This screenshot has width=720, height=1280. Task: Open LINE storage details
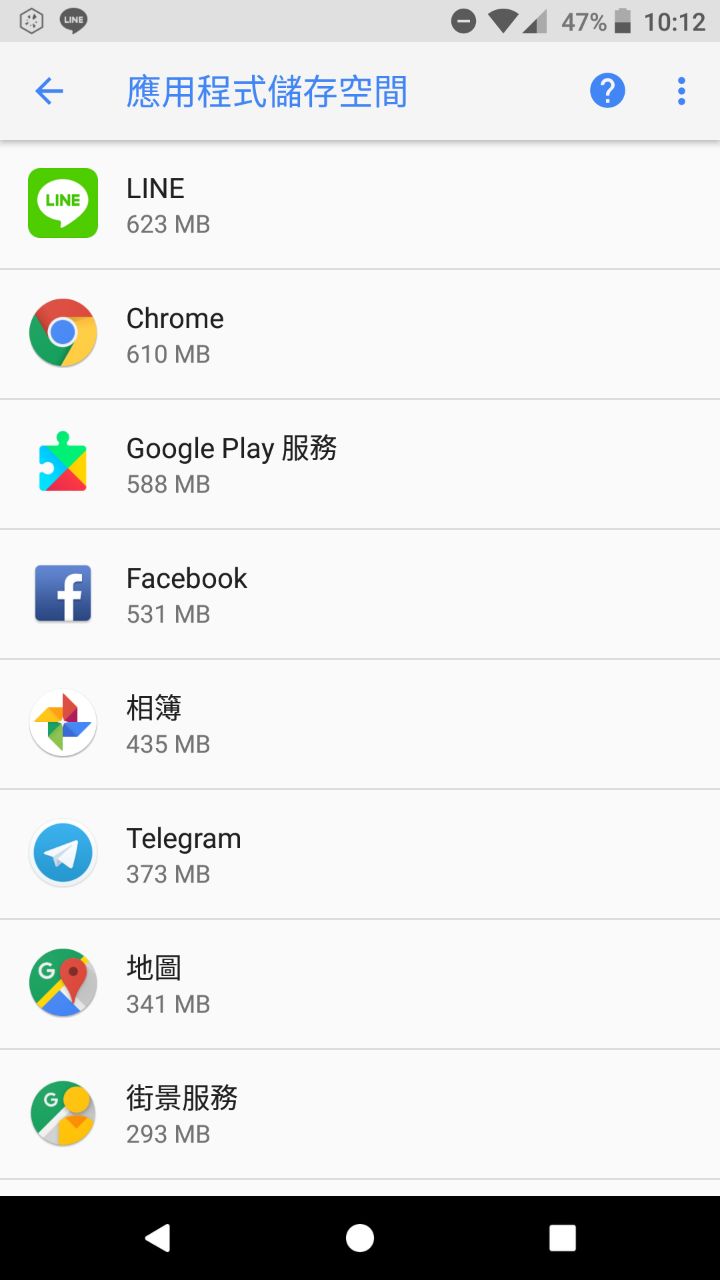click(360, 205)
